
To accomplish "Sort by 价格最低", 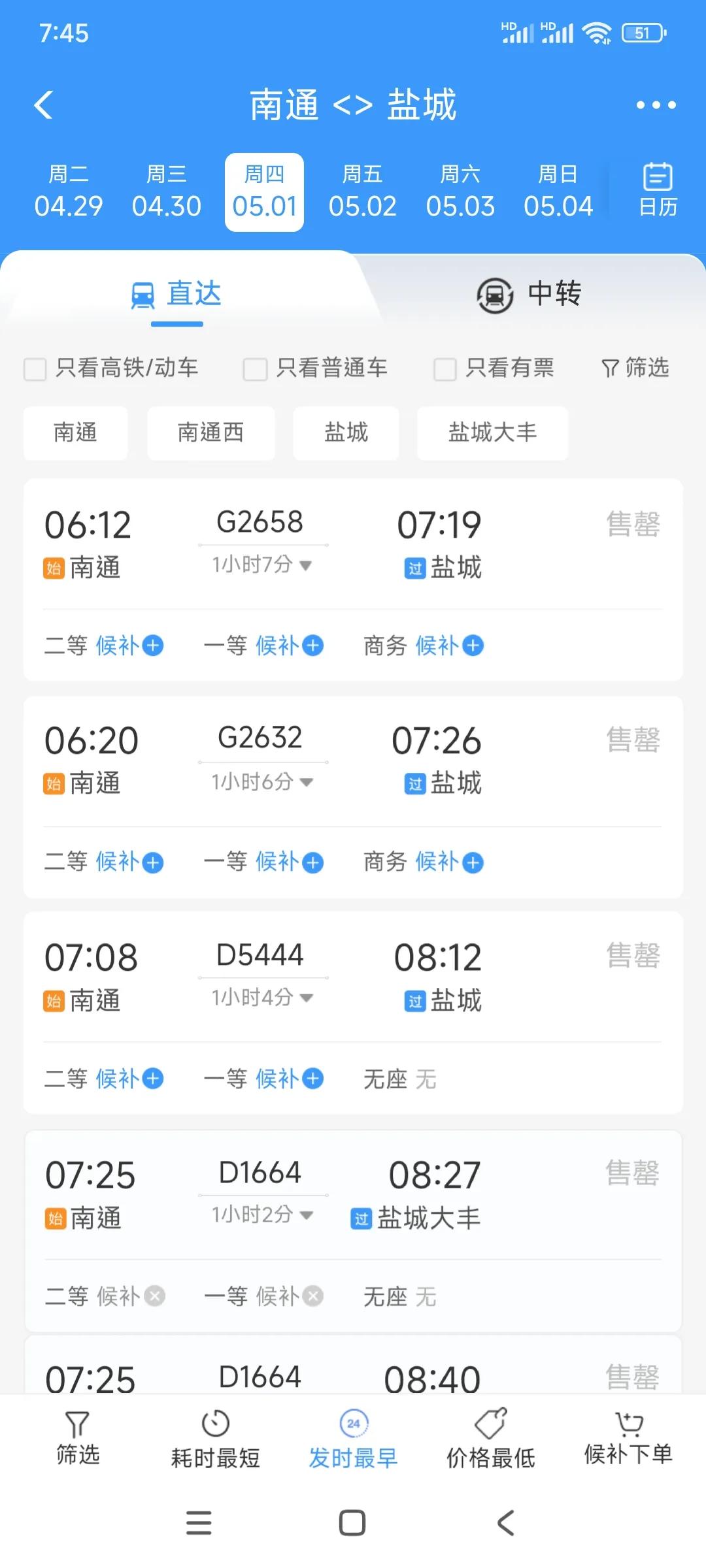I will click(490, 1439).
